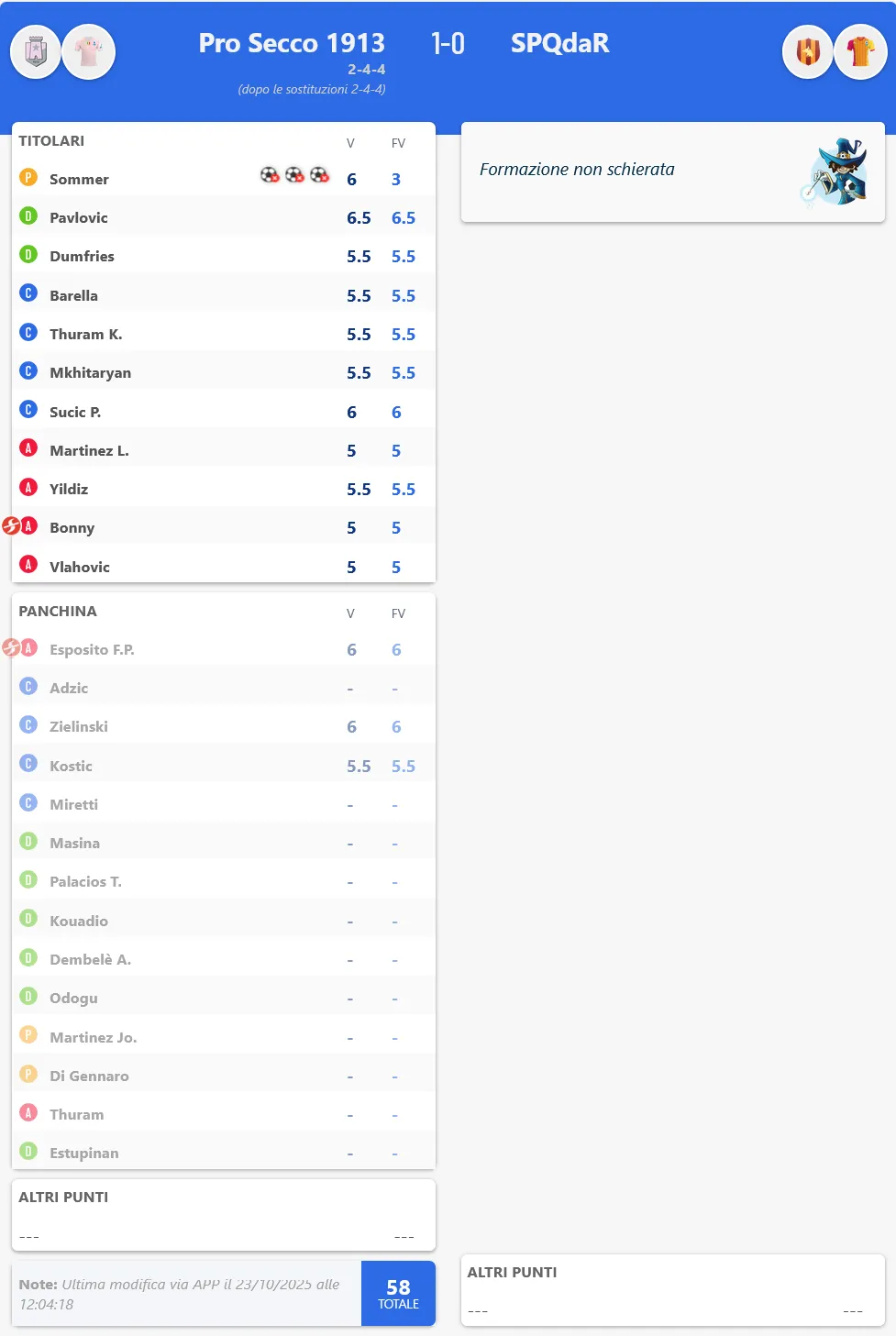
Task: Open SPQdaR team crest
Action: click(808, 51)
